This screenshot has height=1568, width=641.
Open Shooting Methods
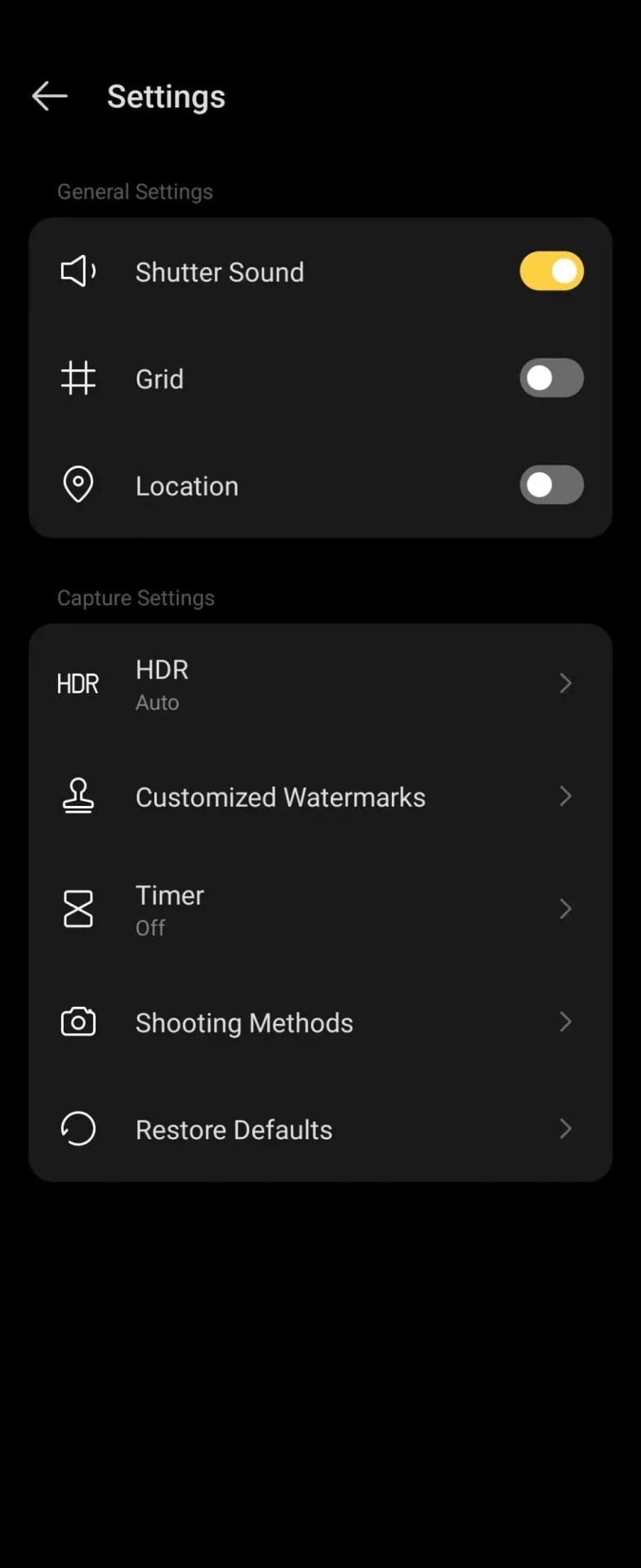coord(320,1022)
